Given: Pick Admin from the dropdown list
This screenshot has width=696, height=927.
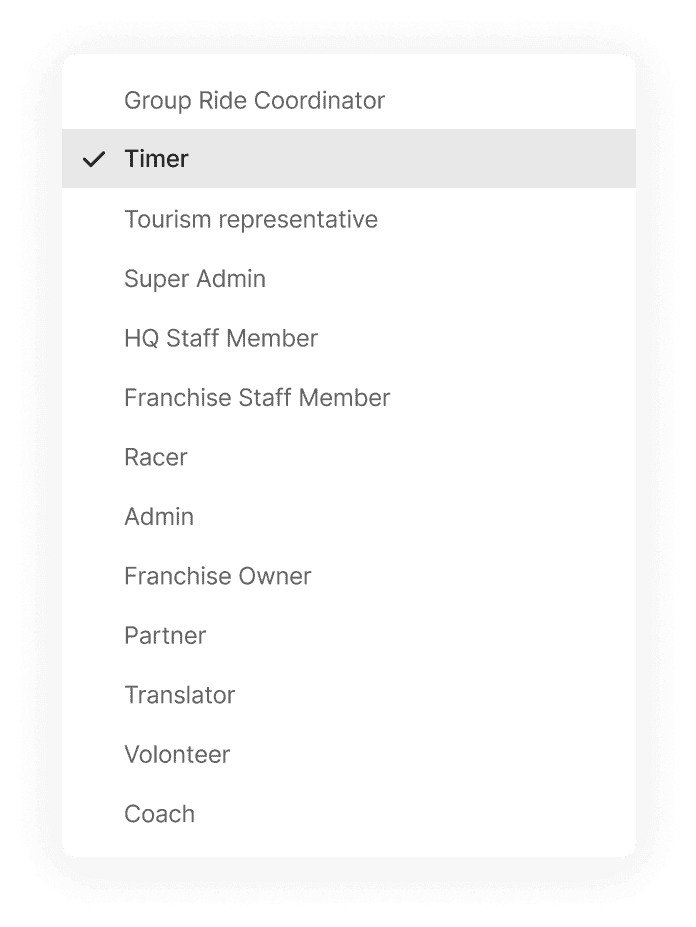Looking at the screenshot, I should click(159, 516).
